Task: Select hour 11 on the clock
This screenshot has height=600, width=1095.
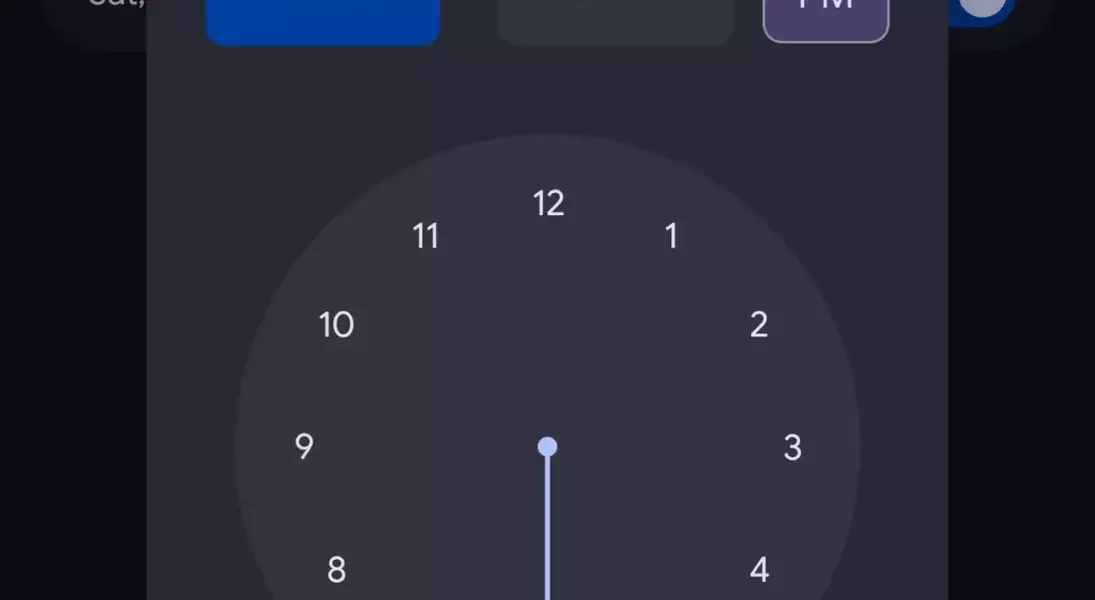Action: [426, 237]
